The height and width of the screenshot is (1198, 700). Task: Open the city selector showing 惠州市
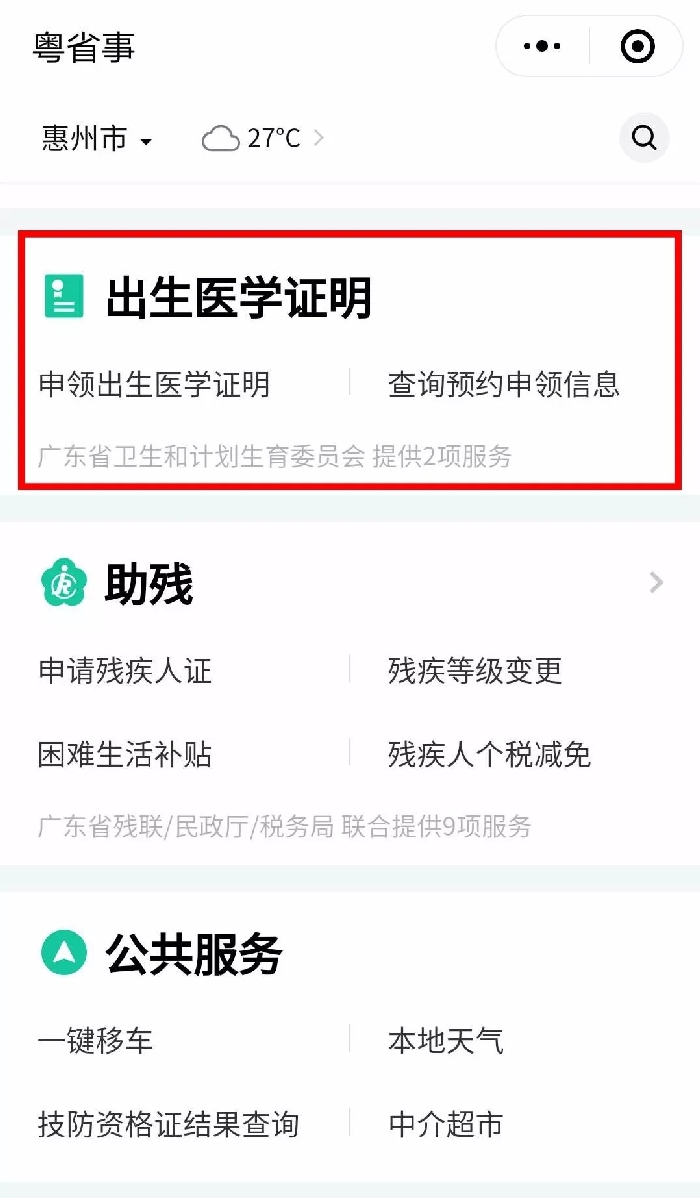click(97, 139)
